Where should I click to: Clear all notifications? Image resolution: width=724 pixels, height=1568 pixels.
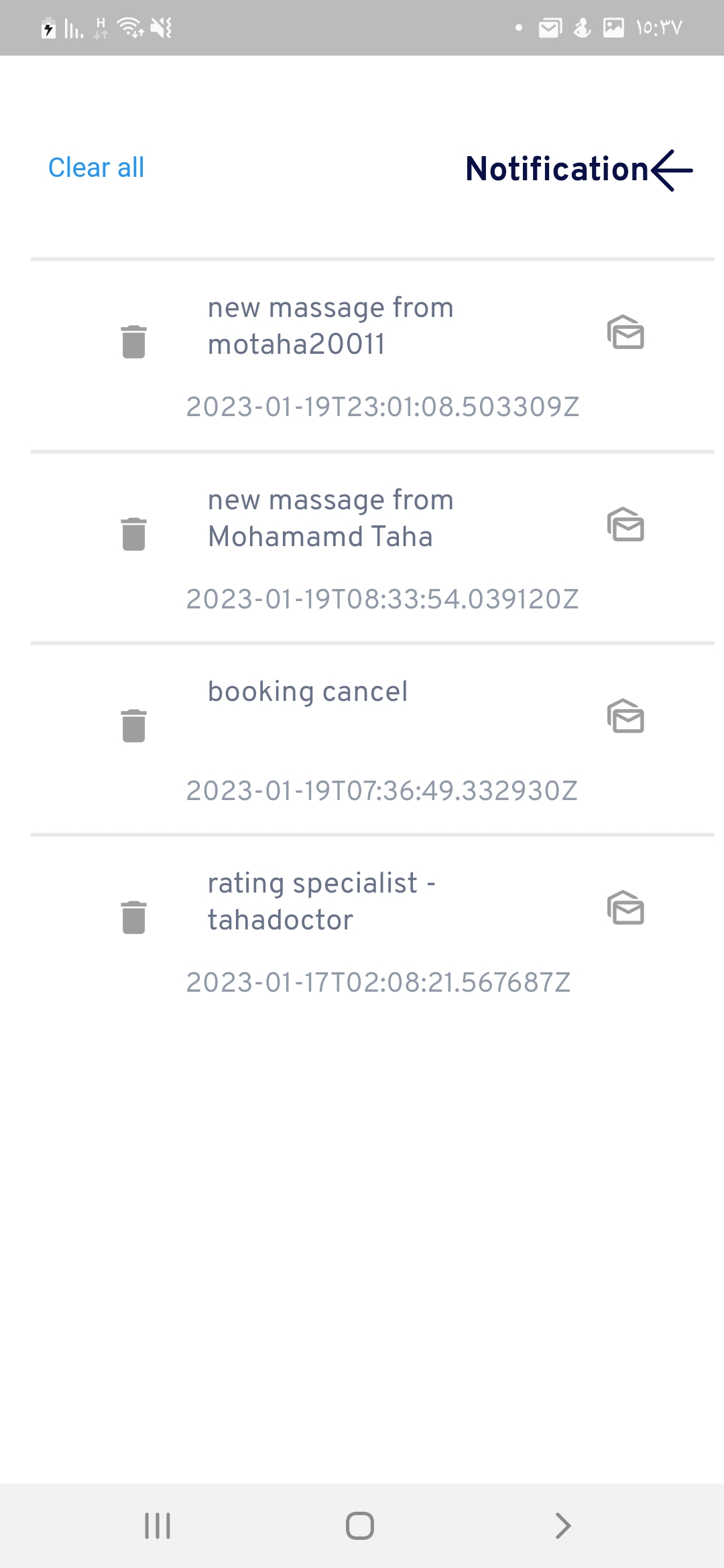coord(95,168)
